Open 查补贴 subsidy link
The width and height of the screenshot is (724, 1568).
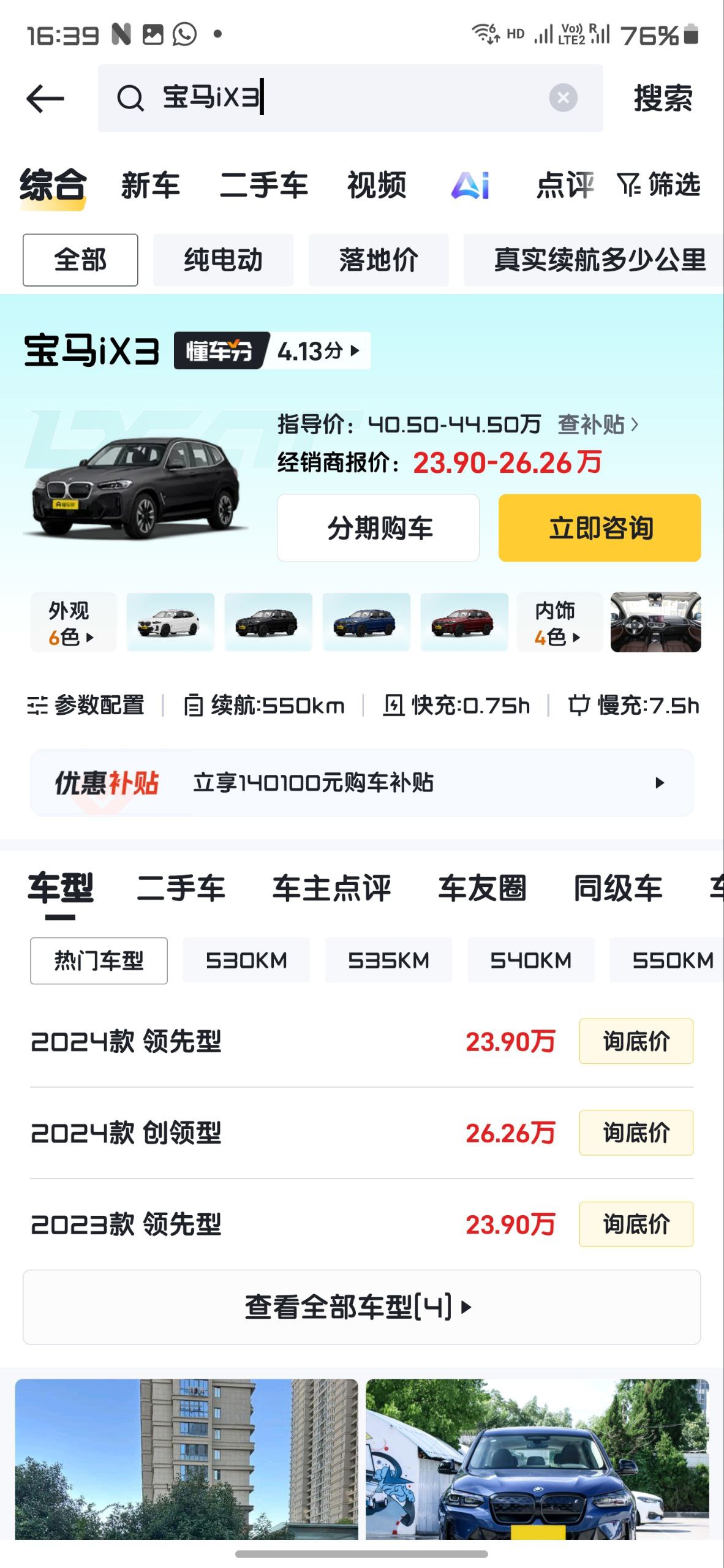[597, 424]
